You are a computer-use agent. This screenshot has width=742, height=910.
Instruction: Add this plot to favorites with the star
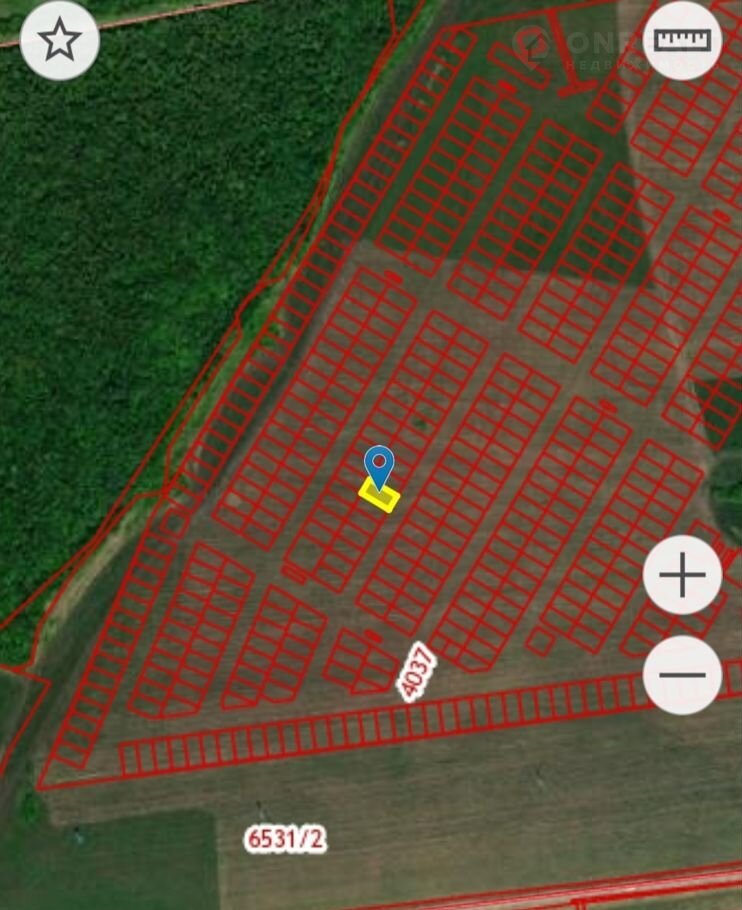60,41
